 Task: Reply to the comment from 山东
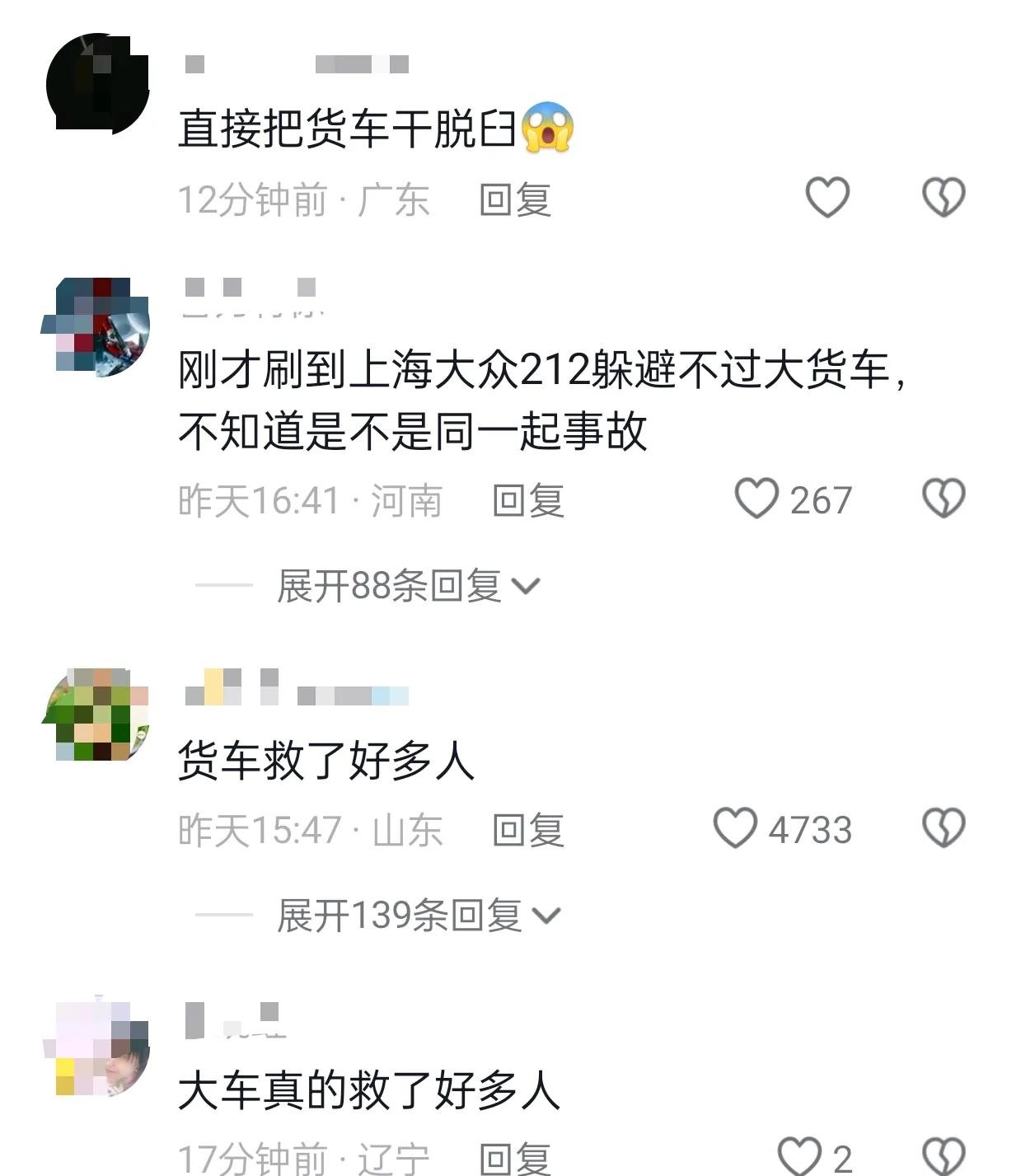coord(527,830)
